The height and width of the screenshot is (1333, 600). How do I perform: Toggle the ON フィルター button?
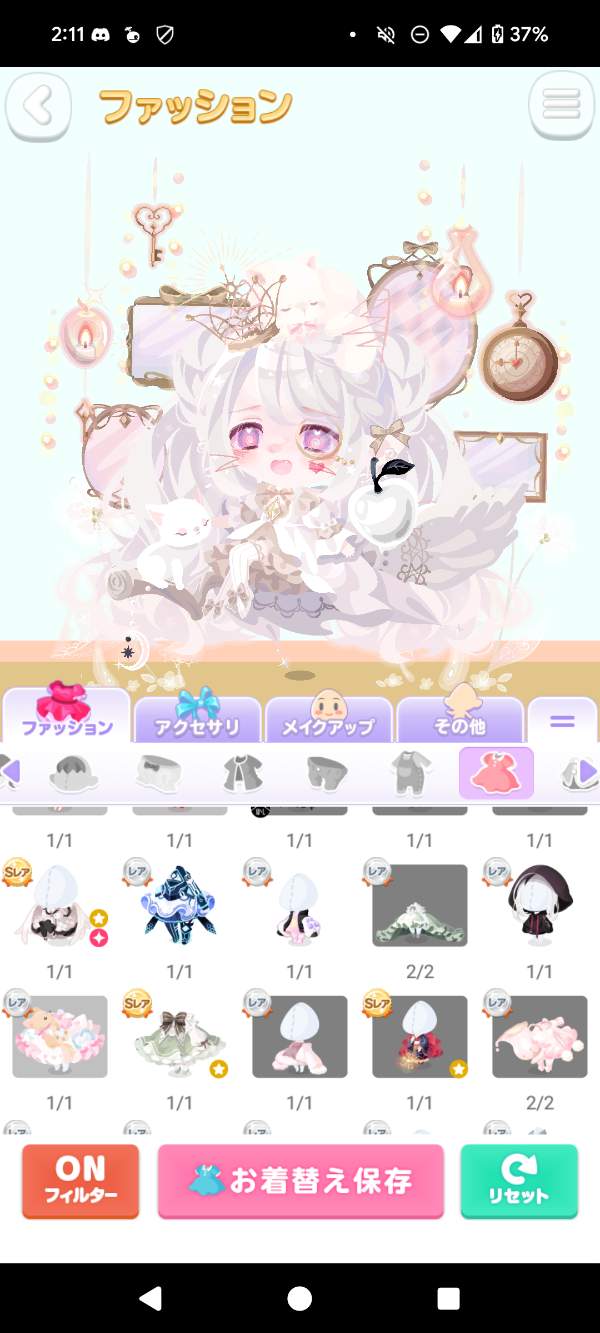pos(80,1181)
